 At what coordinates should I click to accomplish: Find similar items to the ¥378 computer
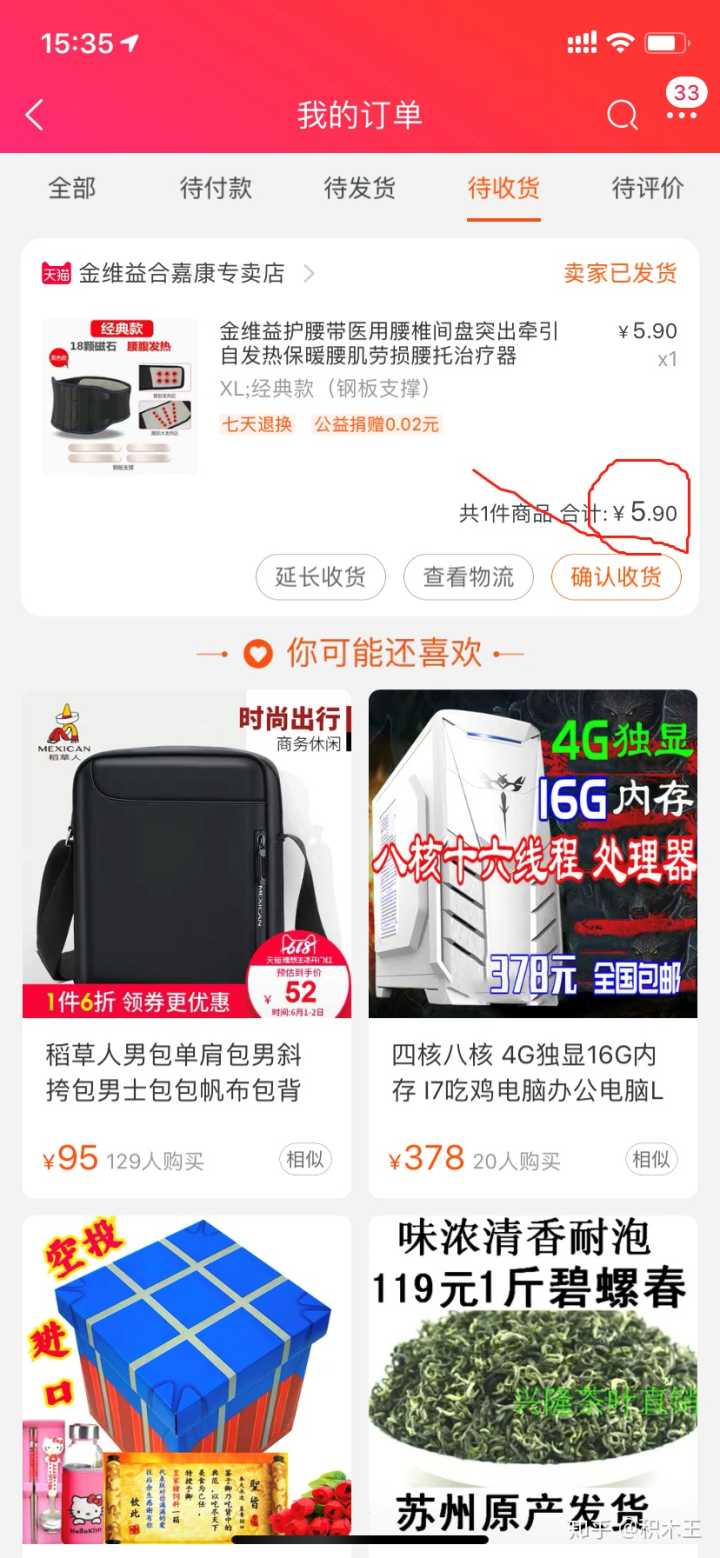pos(651,1160)
